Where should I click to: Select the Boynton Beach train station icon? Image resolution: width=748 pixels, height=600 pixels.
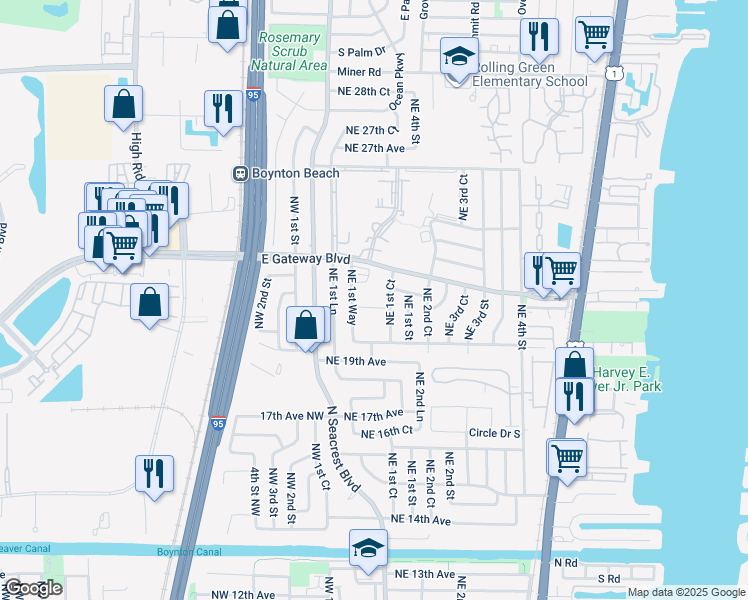(x=241, y=172)
